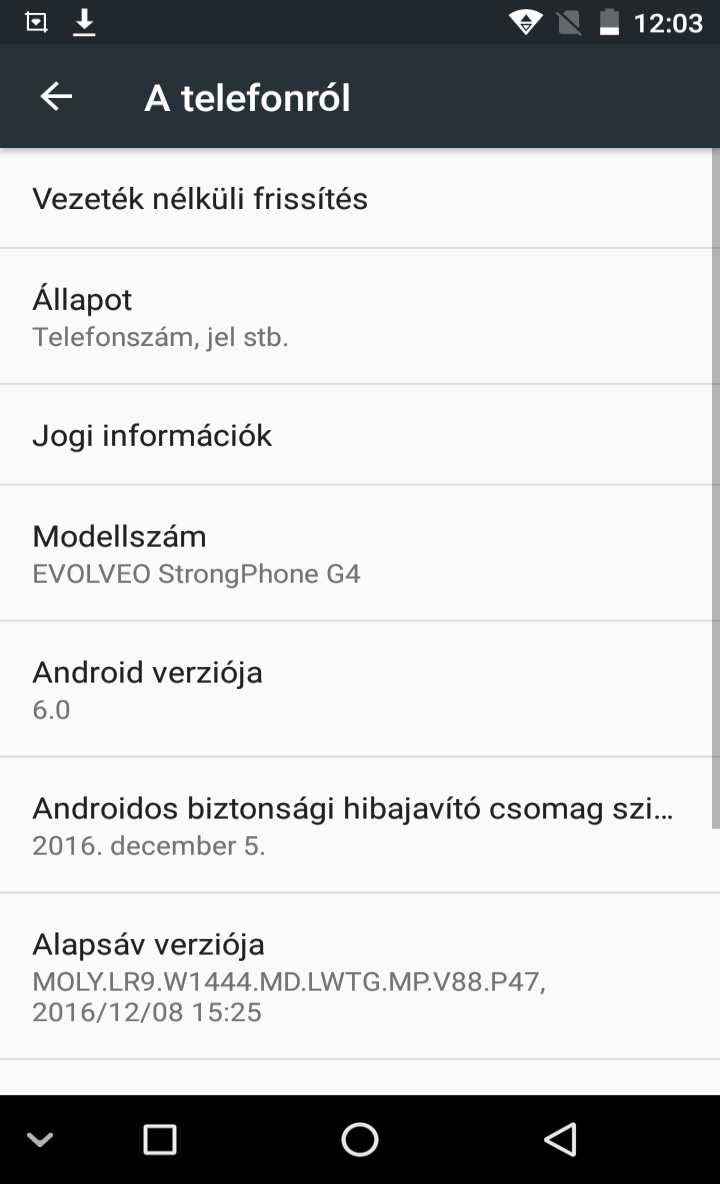Tap the Alapsáv verziója row

355,976
